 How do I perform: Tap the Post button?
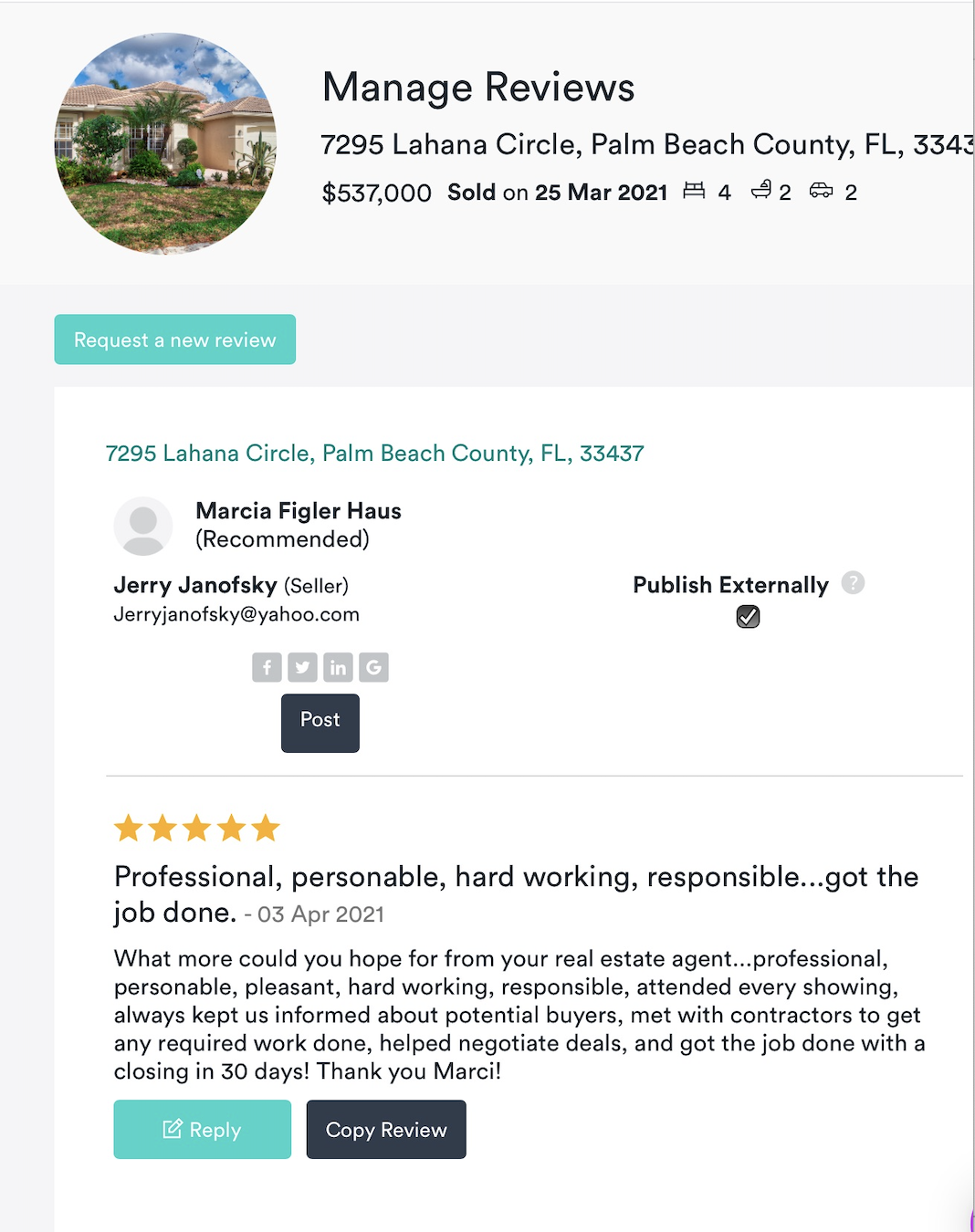[320, 723]
